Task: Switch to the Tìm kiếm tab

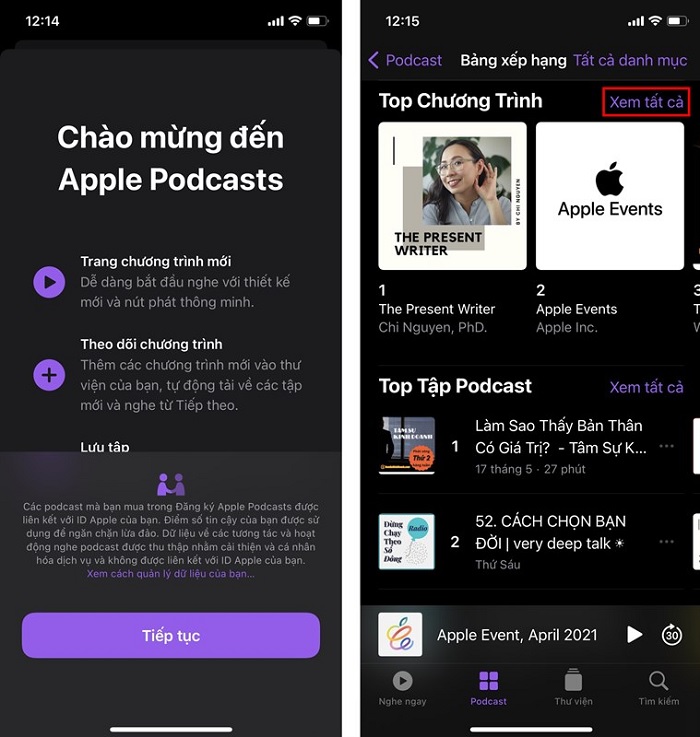Action: [x=658, y=688]
